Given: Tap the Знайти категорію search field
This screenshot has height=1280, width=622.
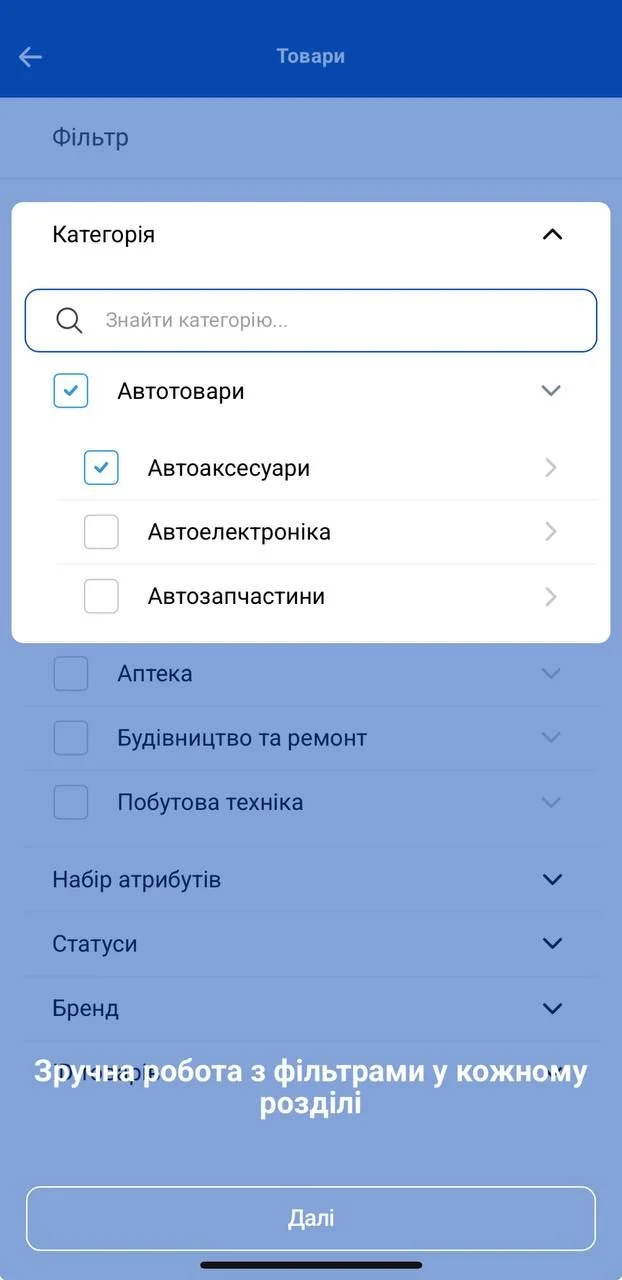Looking at the screenshot, I should click(311, 320).
